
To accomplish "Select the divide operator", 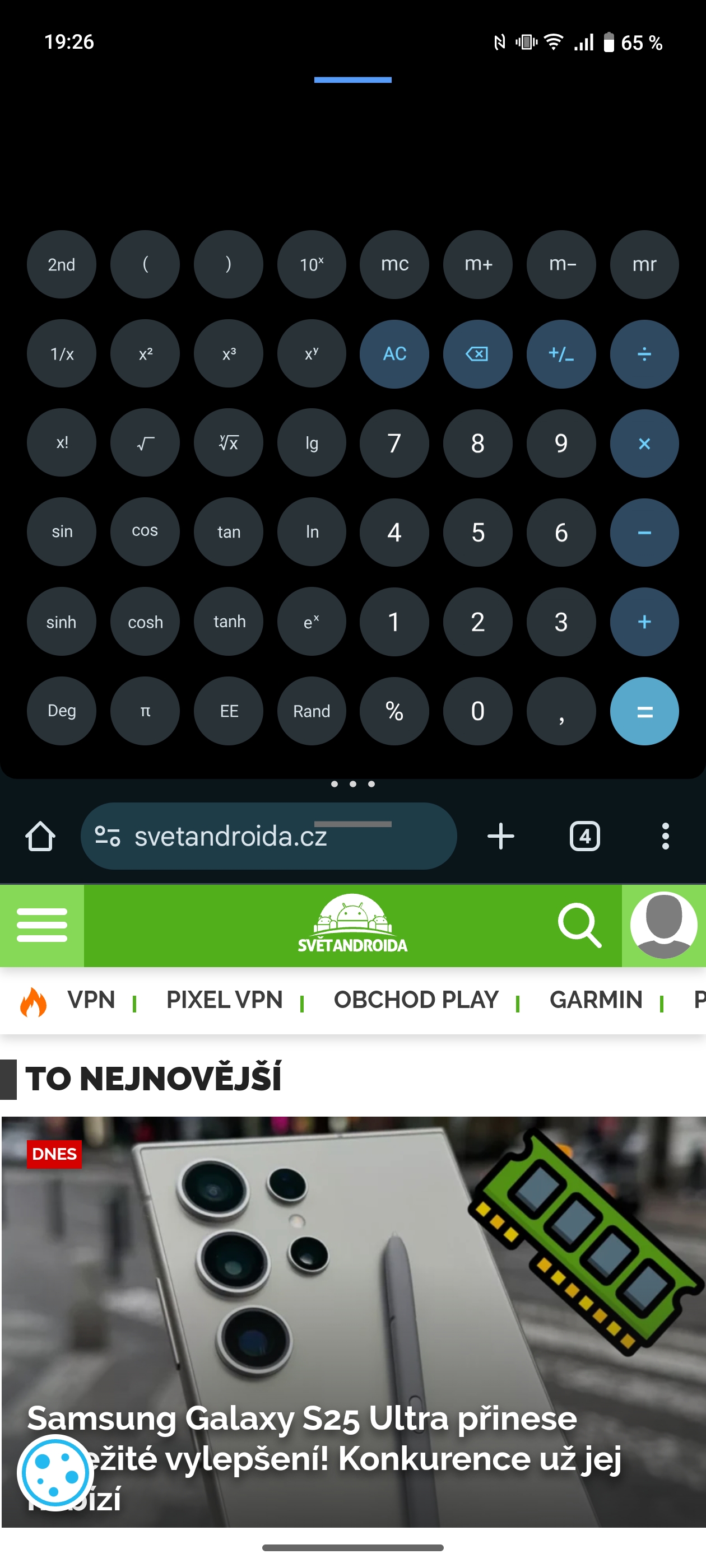I will click(x=644, y=354).
